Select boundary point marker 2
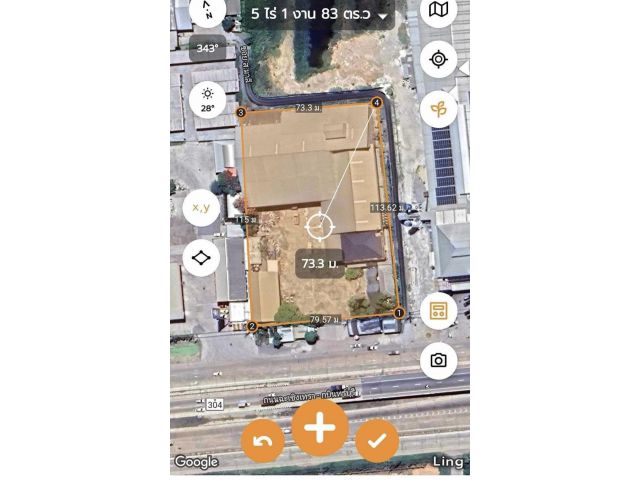 coord(252,326)
